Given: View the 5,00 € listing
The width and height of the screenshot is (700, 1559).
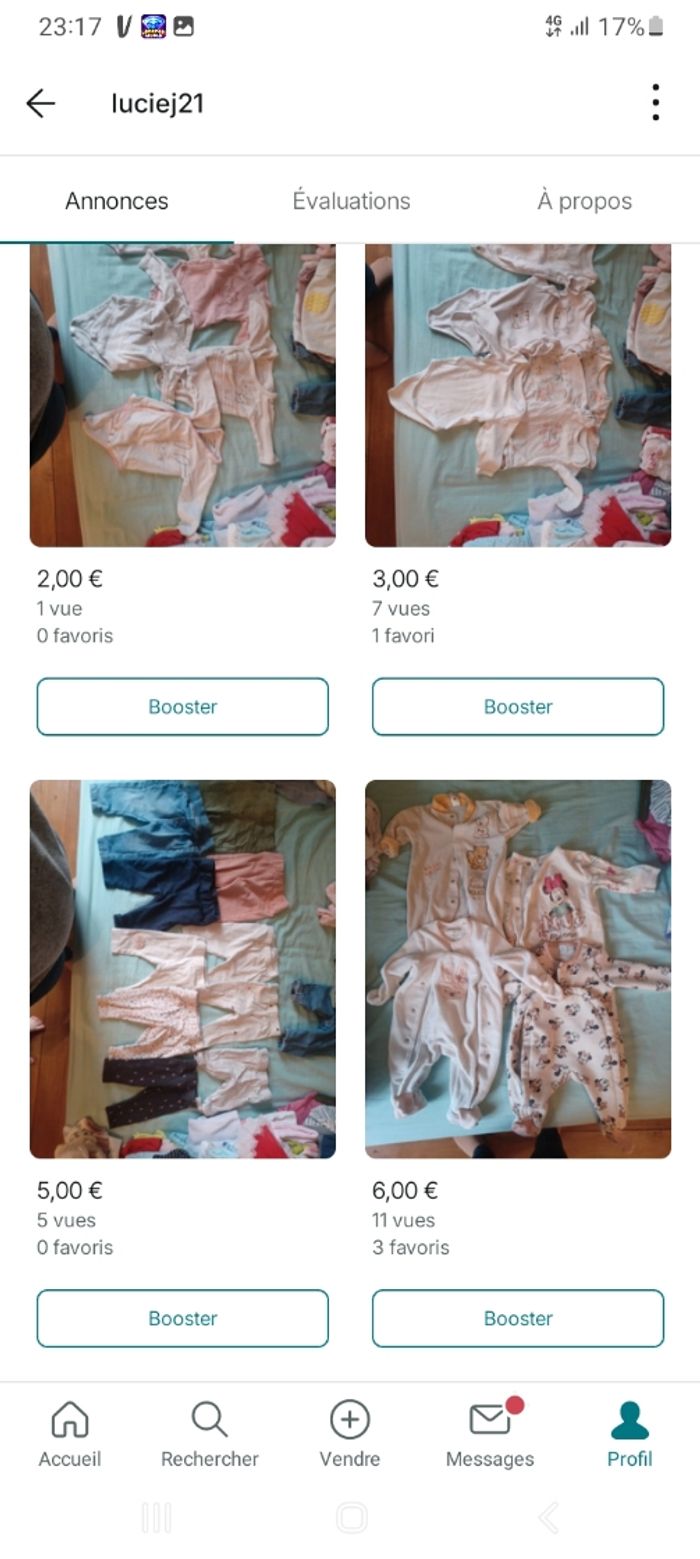Looking at the screenshot, I should tap(182, 968).
